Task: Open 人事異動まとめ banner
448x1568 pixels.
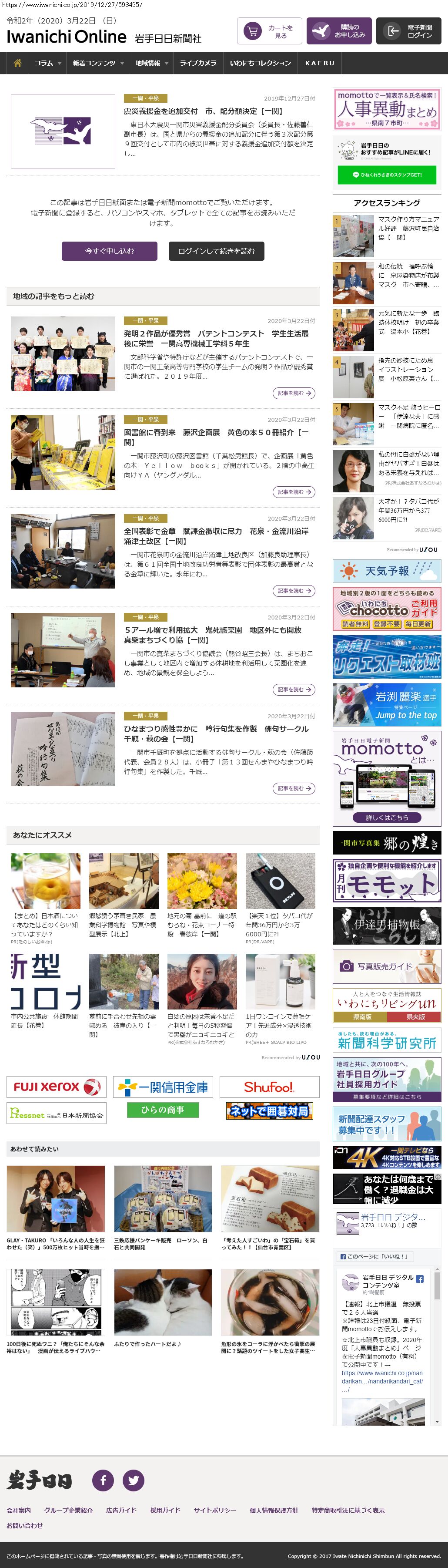Action: pyautogui.click(x=387, y=109)
